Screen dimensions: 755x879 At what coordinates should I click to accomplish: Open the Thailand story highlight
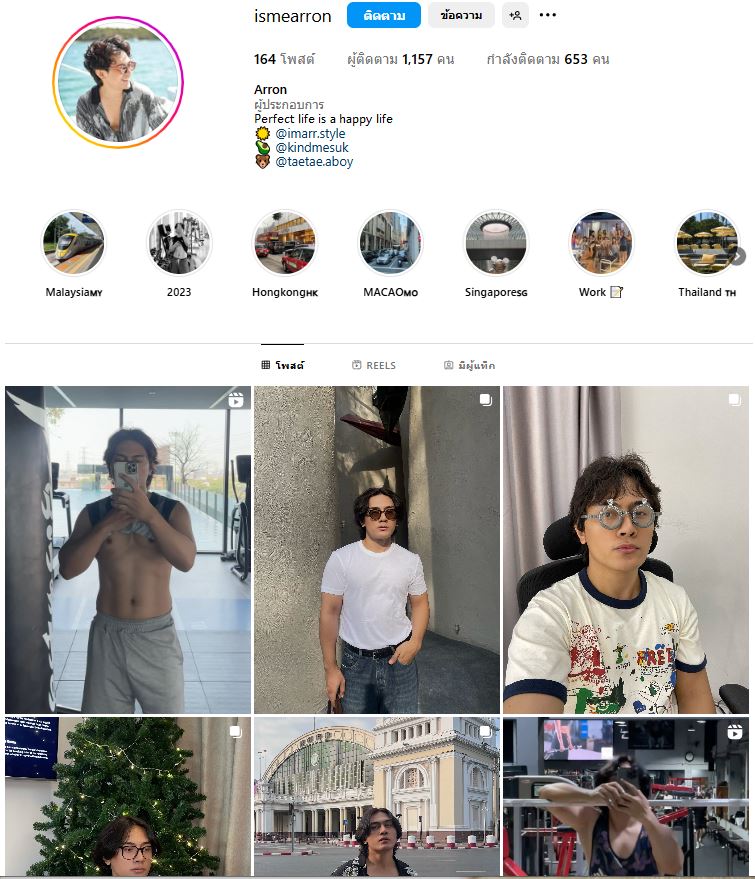(706, 242)
